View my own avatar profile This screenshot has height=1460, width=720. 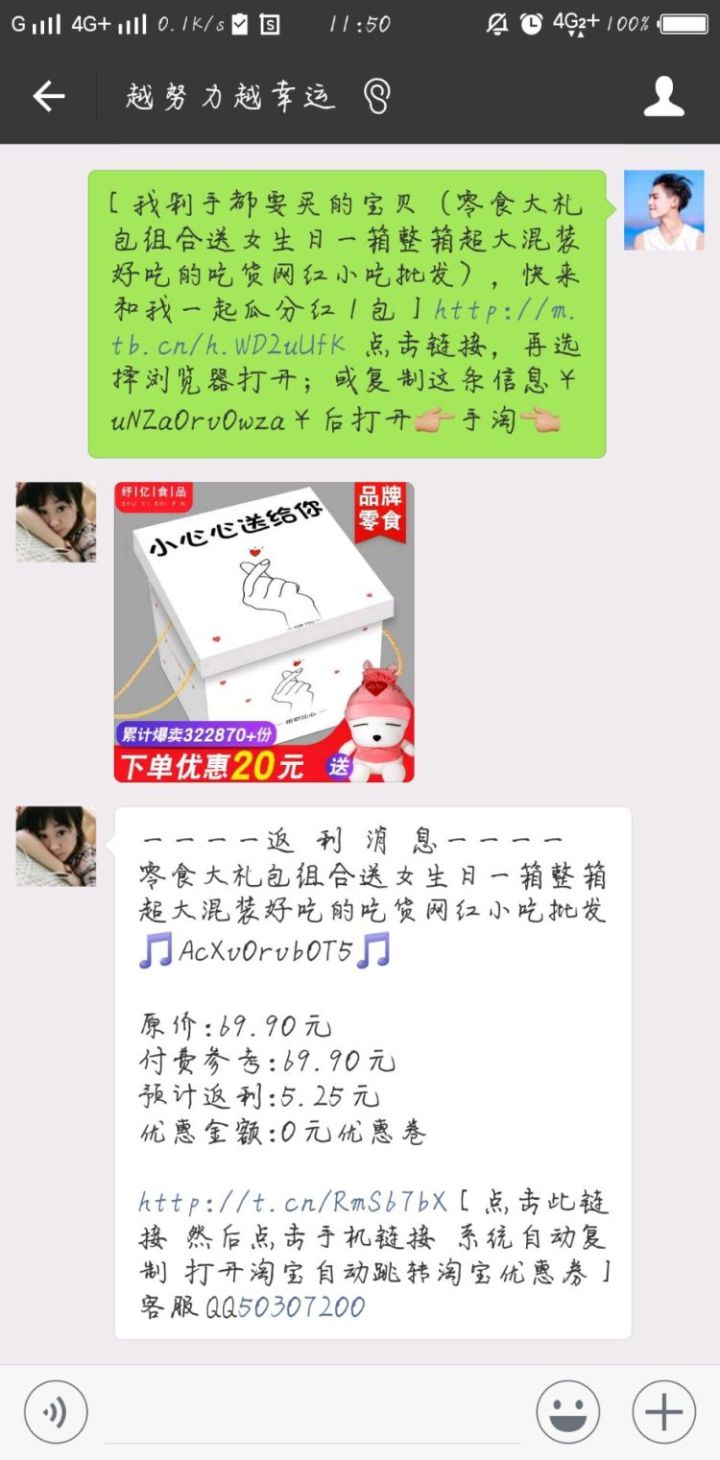664,210
